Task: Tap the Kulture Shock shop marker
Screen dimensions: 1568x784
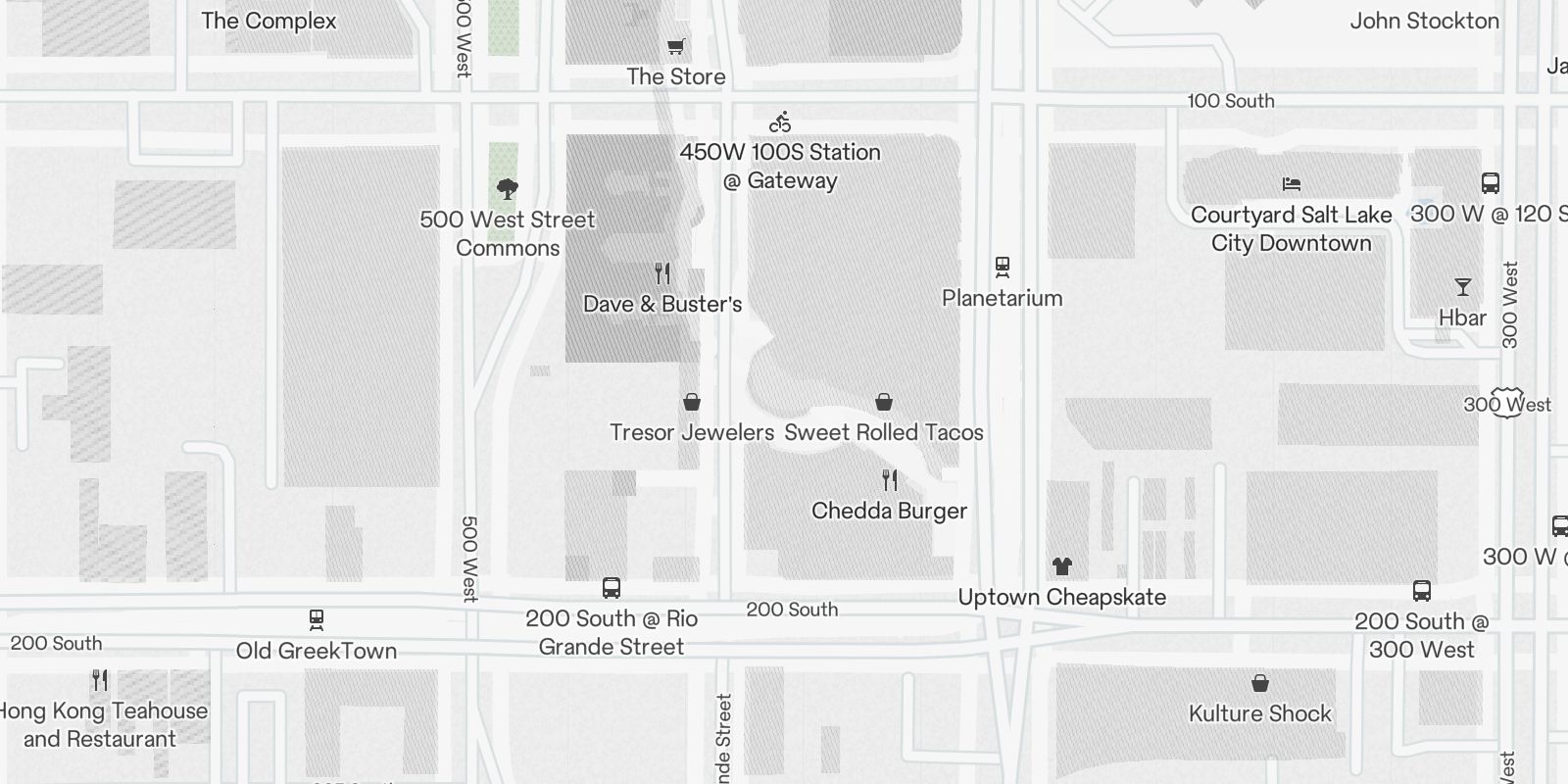Action: point(1260,683)
